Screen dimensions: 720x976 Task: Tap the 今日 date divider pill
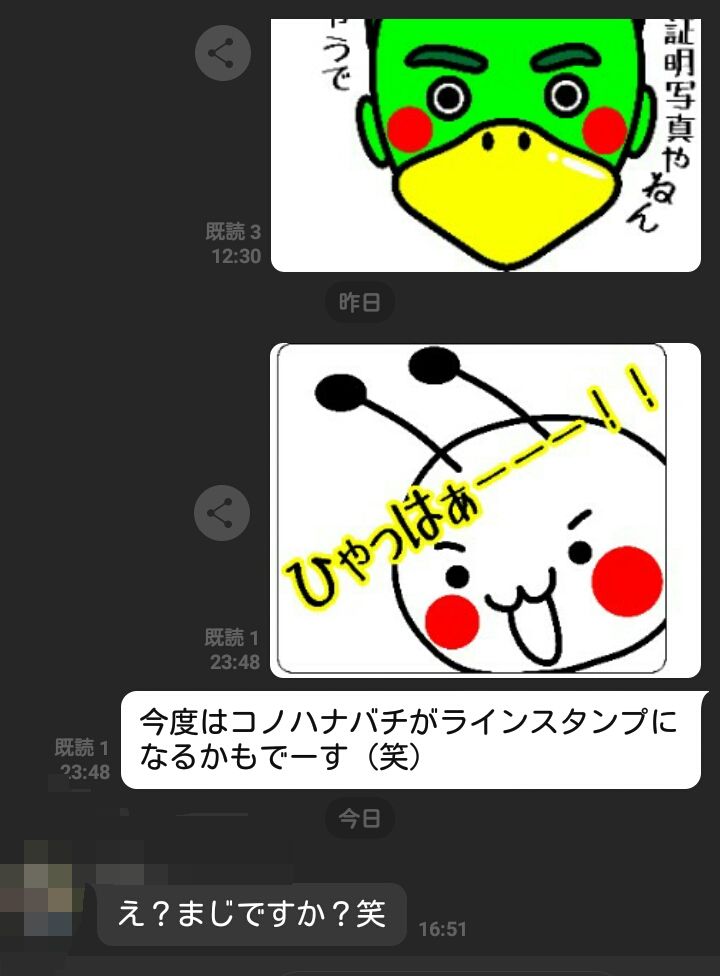click(358, 817)
